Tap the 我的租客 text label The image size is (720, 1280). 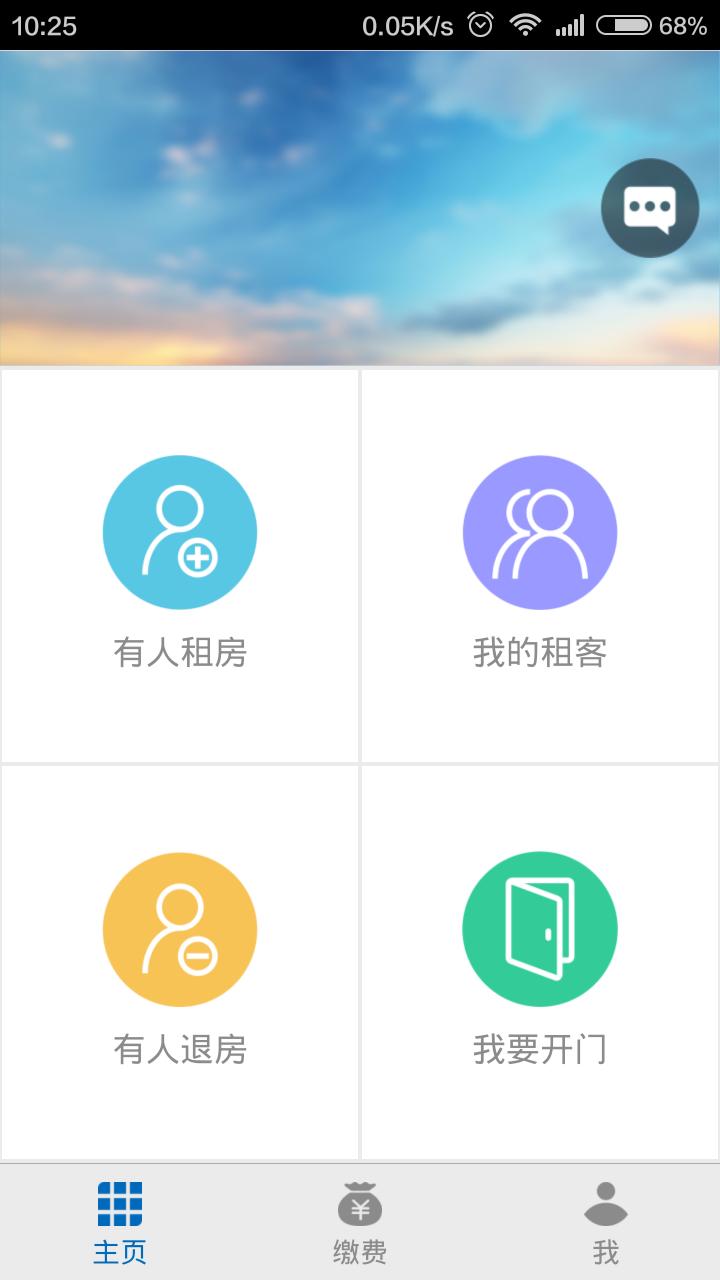(x=540, y=652)
